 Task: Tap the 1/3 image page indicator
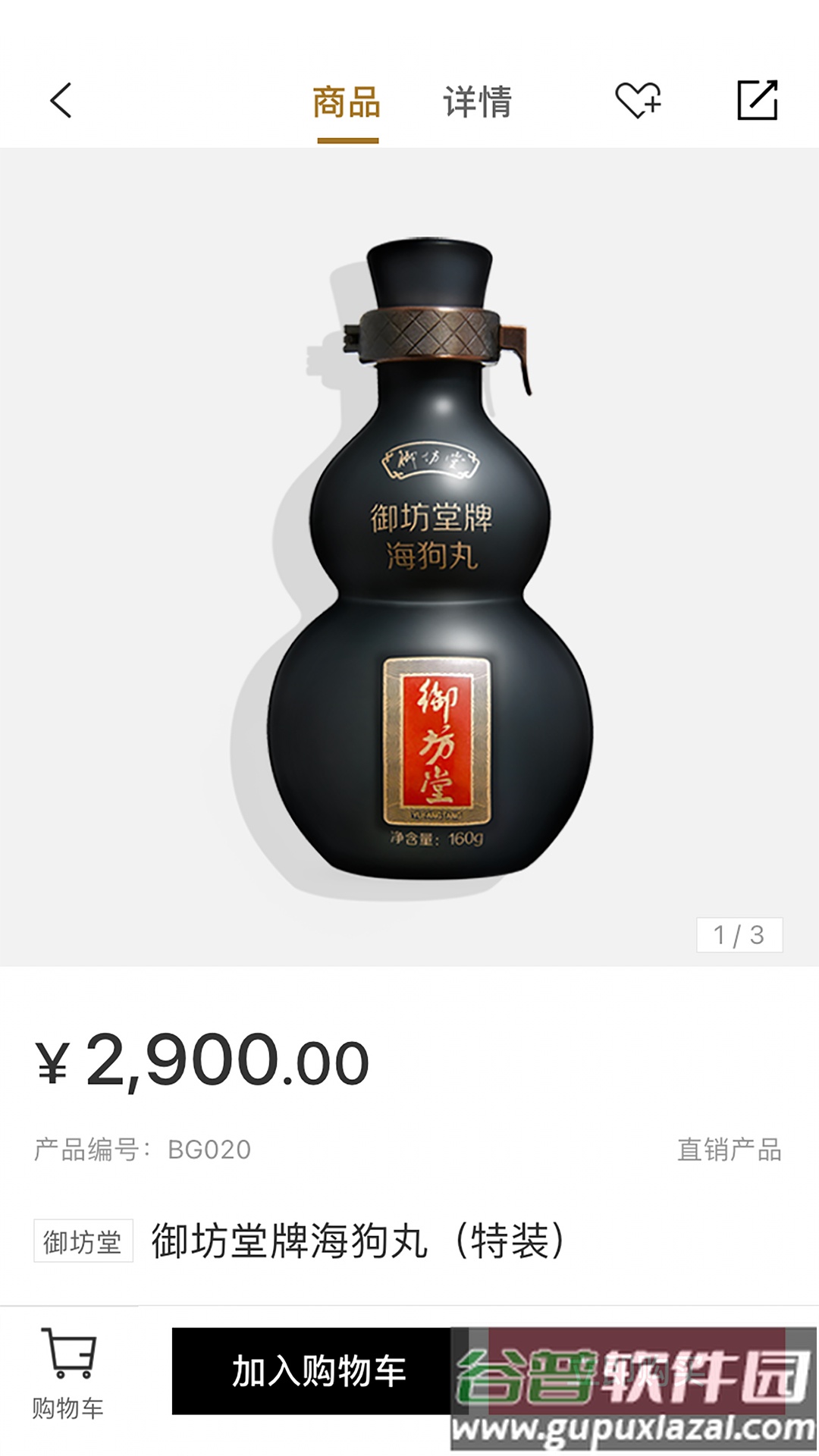coord(739,937)
